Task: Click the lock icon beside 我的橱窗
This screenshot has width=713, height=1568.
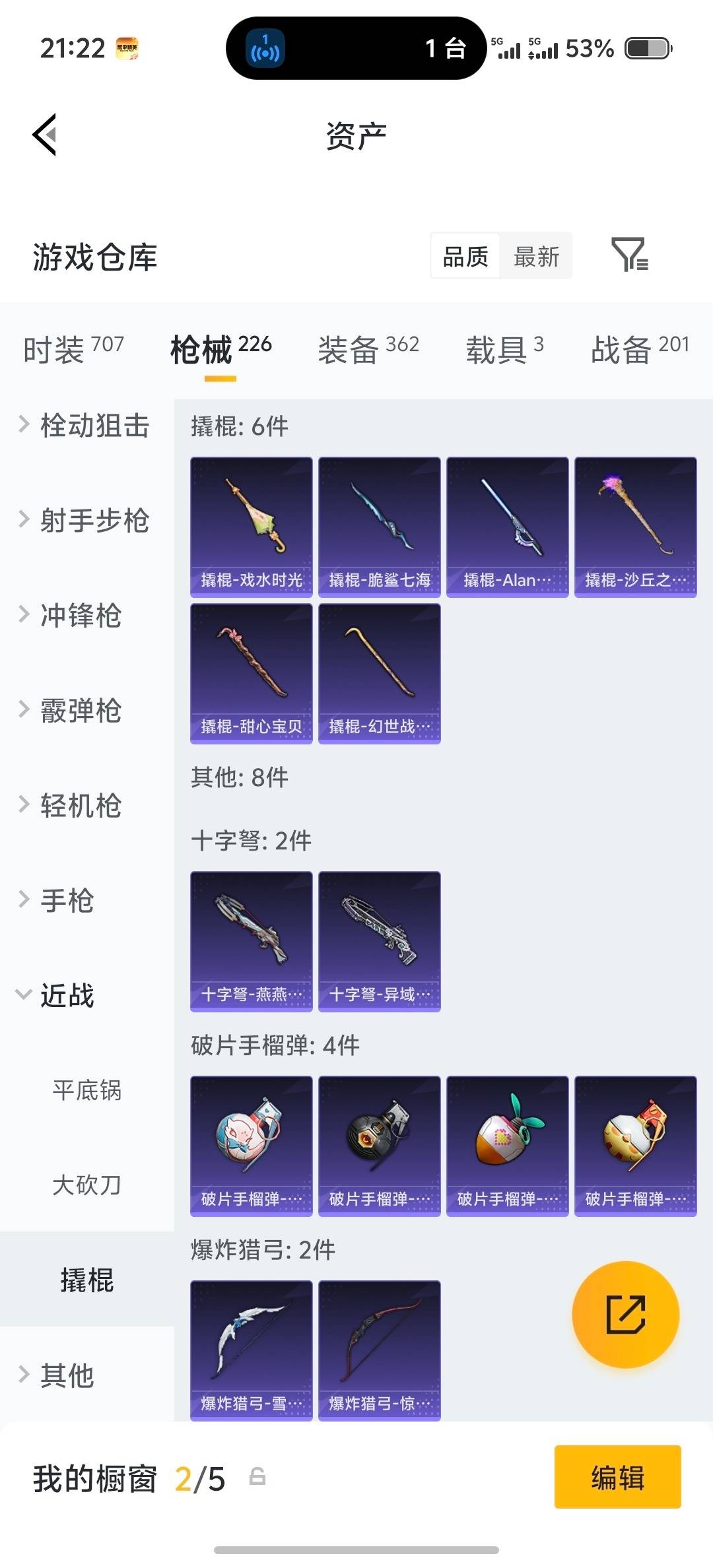Action: 257,1478
